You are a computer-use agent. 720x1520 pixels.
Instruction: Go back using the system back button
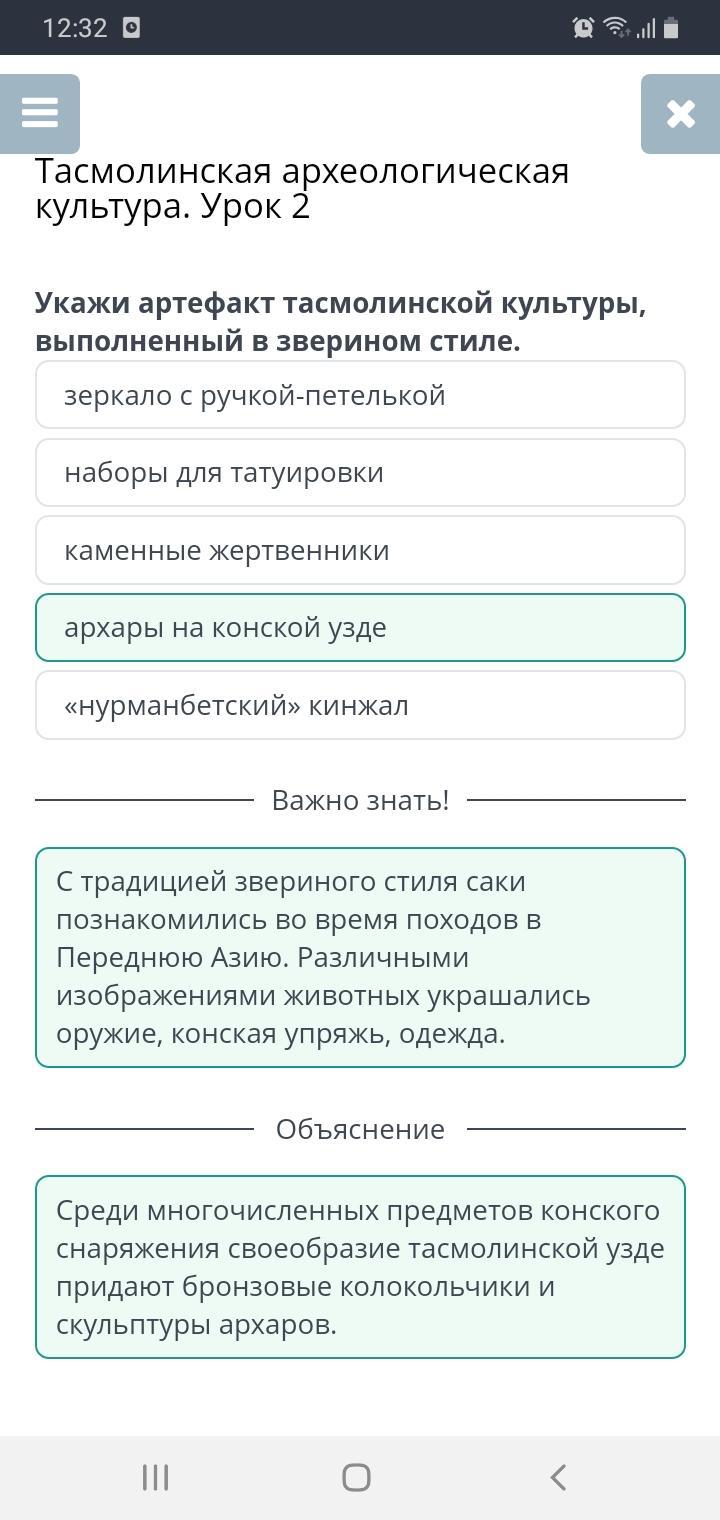click(559, 1477)
